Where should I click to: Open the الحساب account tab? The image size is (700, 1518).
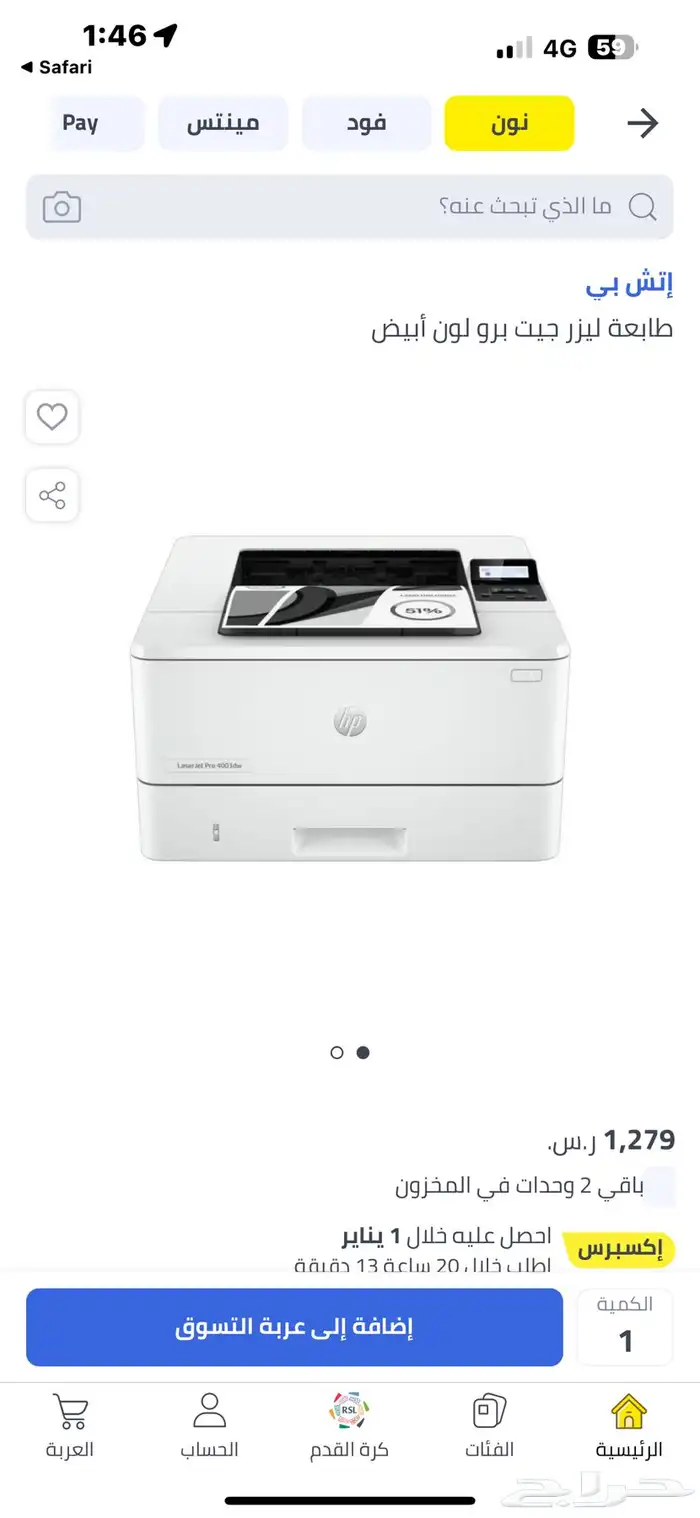coord(209,1427)
